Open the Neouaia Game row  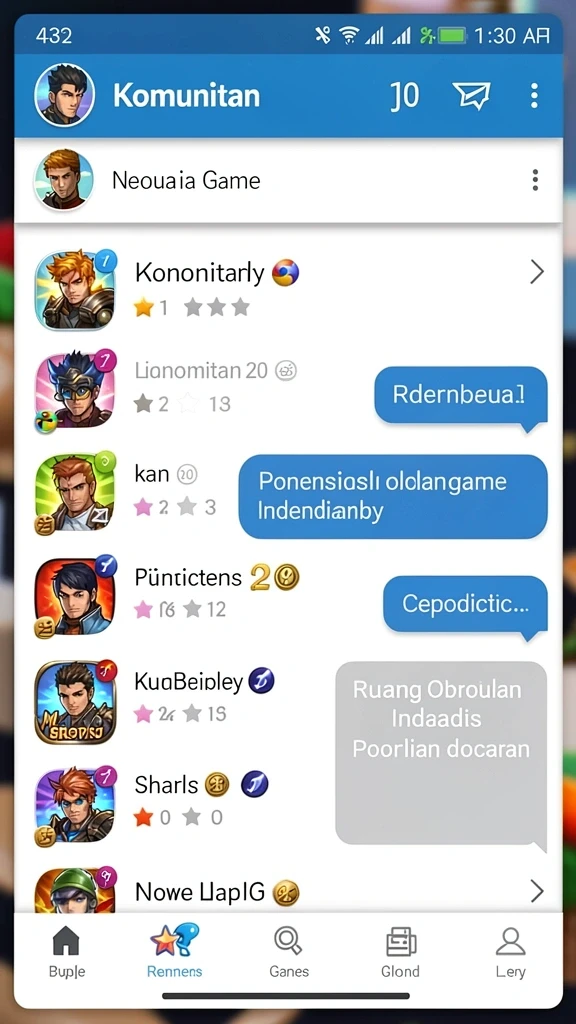click(x=288, y=180)
